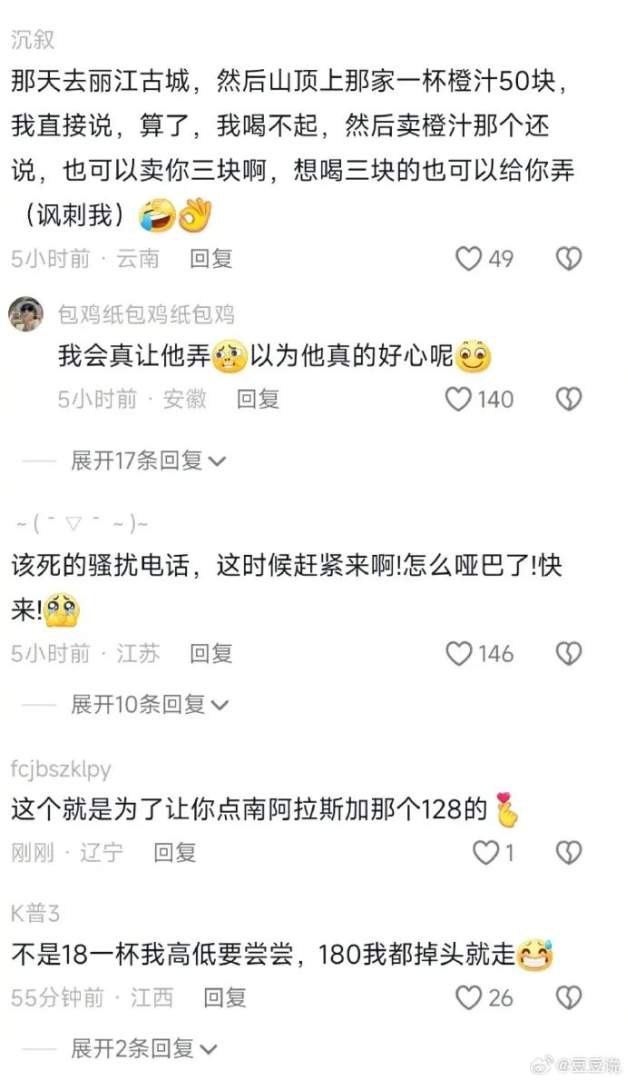Like 沉叙's comment about Lijiang

tap(469, 259)
